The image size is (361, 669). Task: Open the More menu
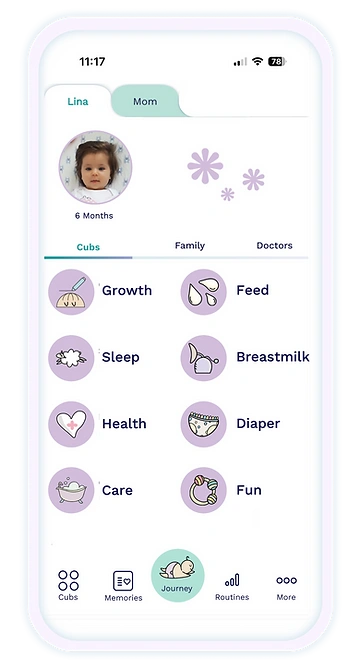tap(286, 588)
